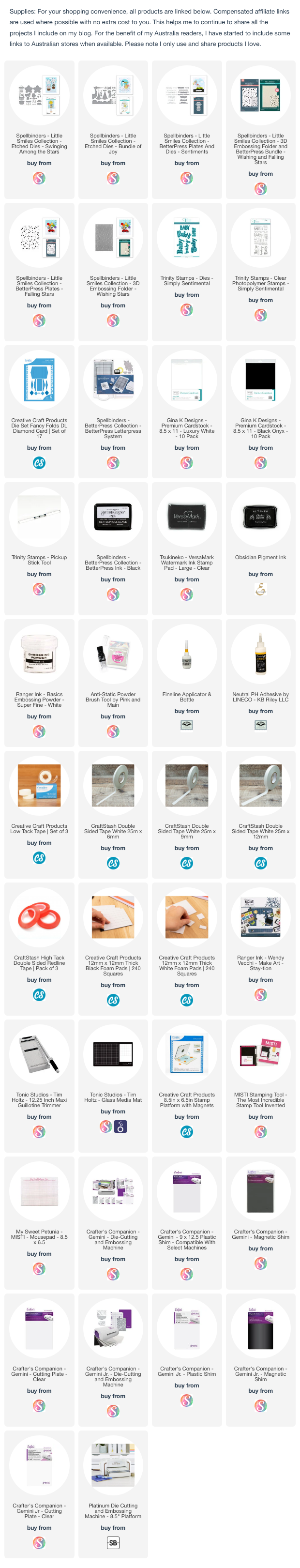Screen dimensions: 300x1568
Task: Open CraftStash Double Sided Tape 6mm product
Action: click(x=113, y=786)
